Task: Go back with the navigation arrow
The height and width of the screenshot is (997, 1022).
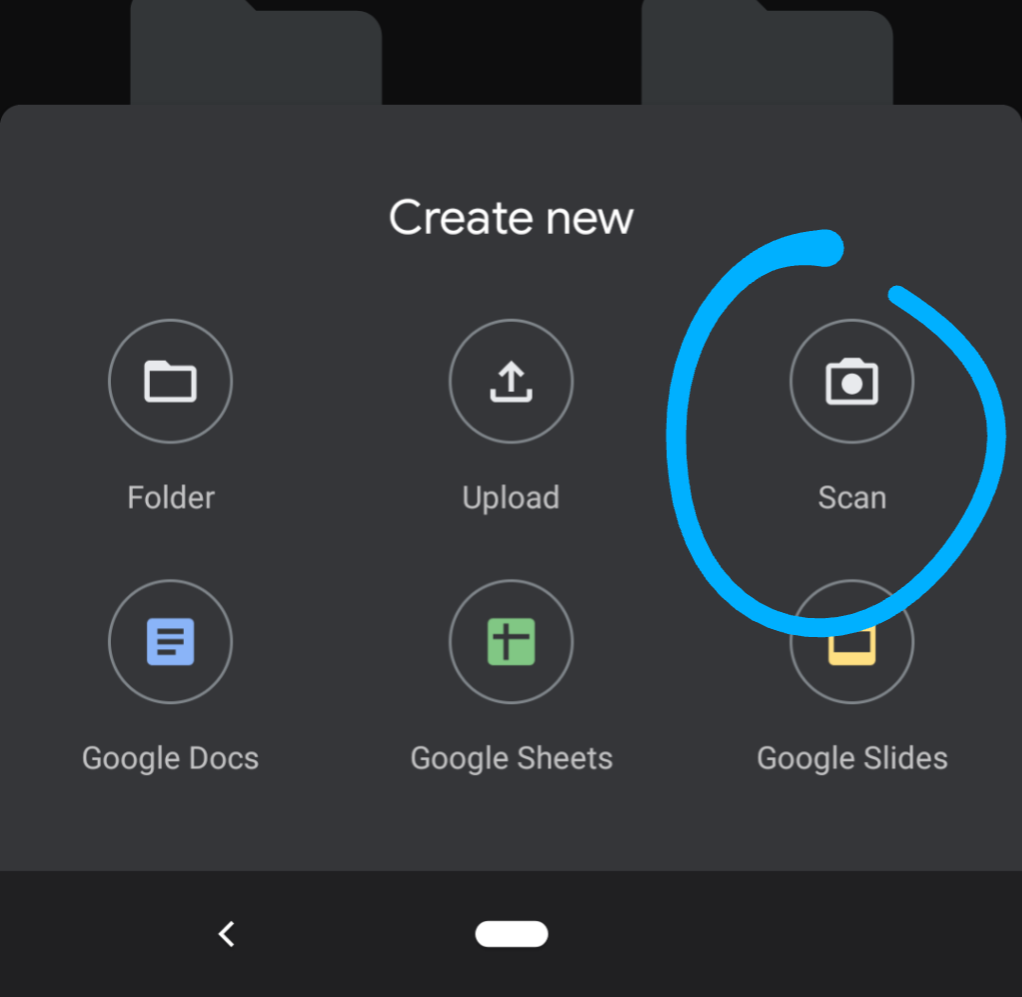Action: click(x=227, y=934)
